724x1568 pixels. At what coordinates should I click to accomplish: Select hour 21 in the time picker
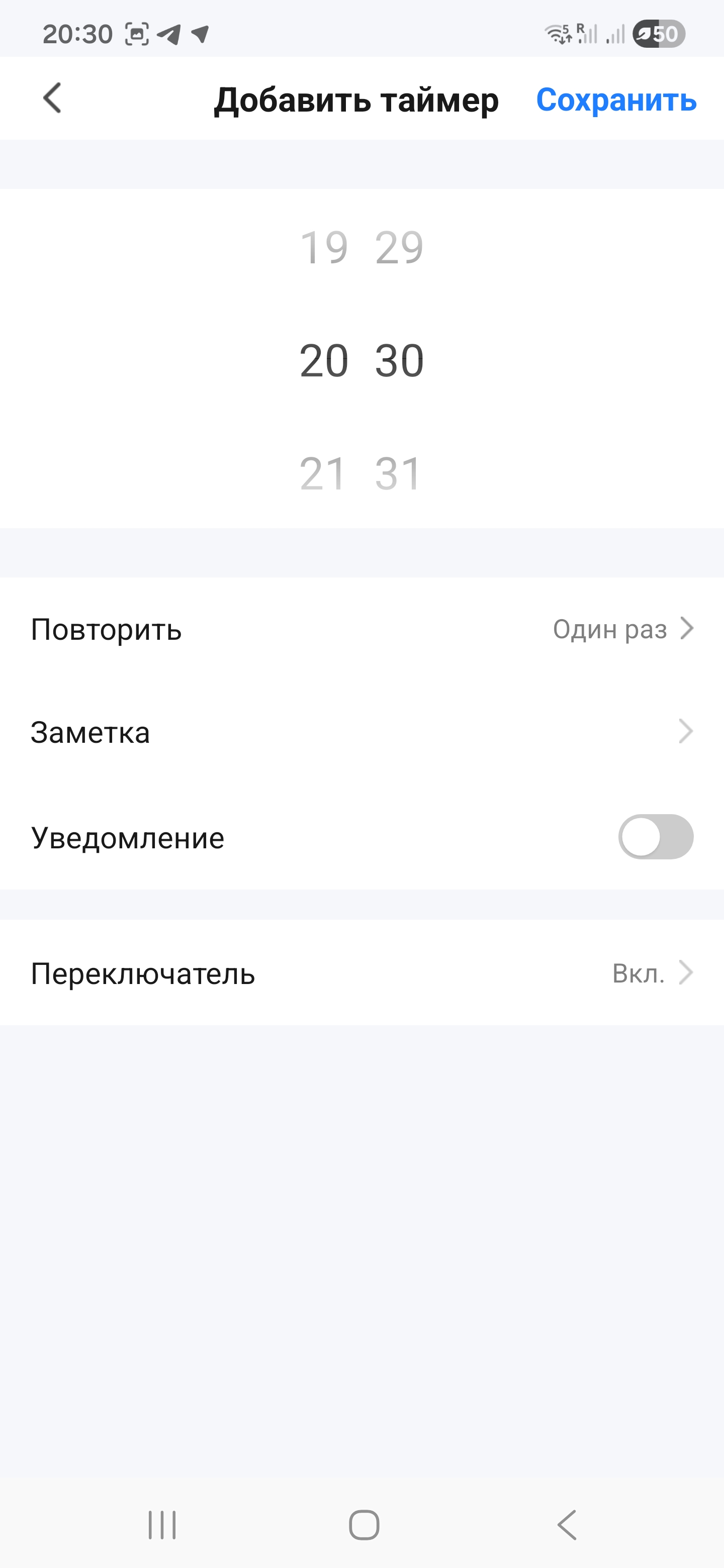click(x=323, y=473)
